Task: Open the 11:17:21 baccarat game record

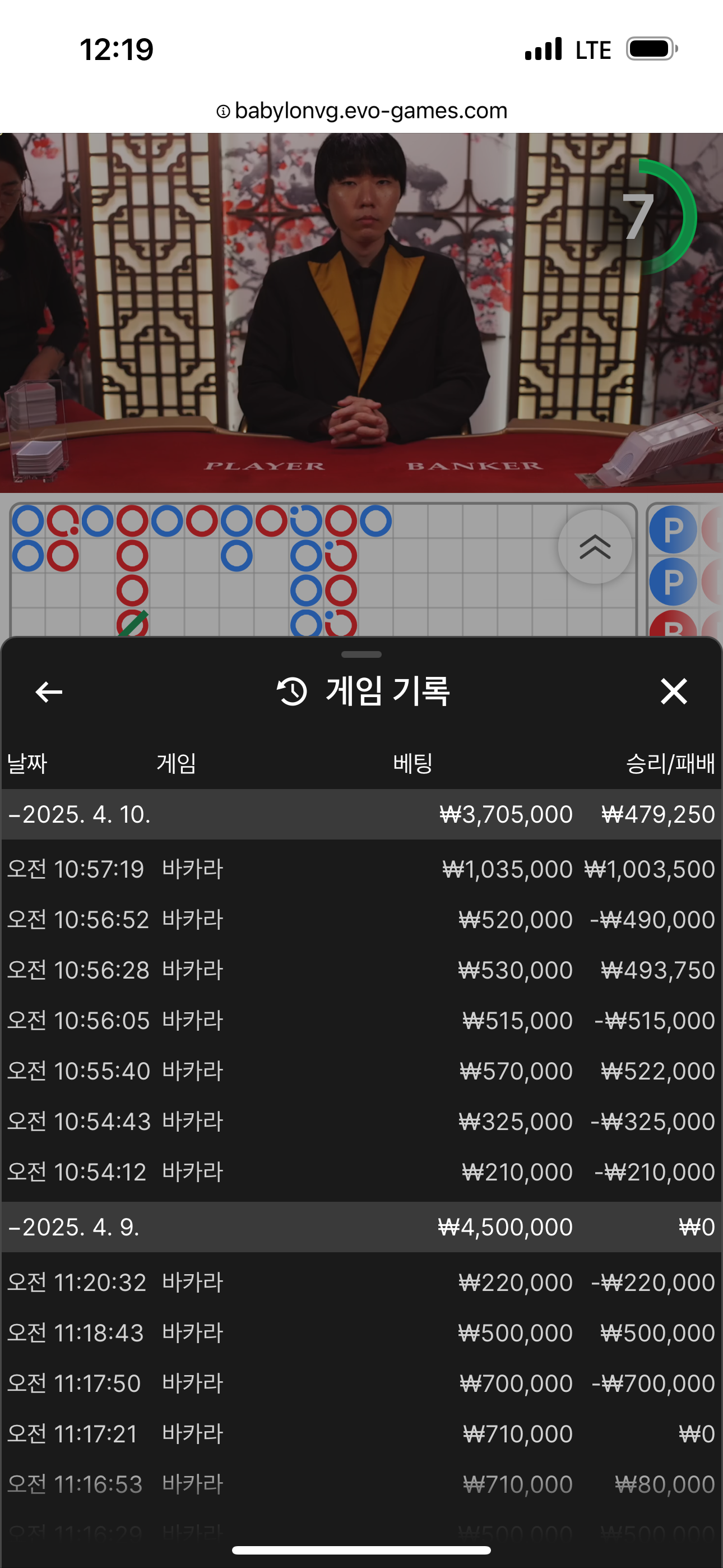Action: coord(361,1434)
